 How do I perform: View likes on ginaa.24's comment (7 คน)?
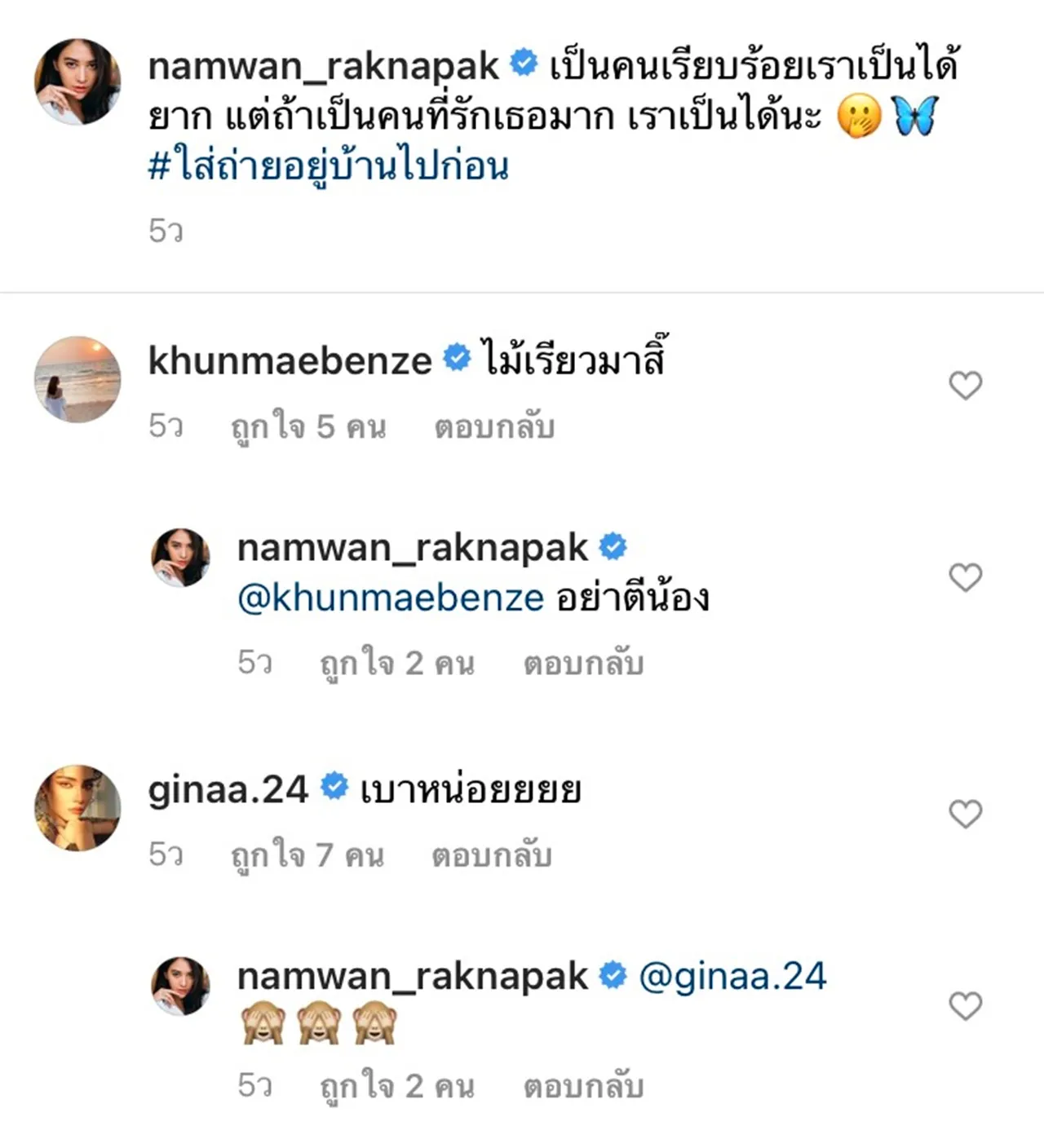(307, 855)
